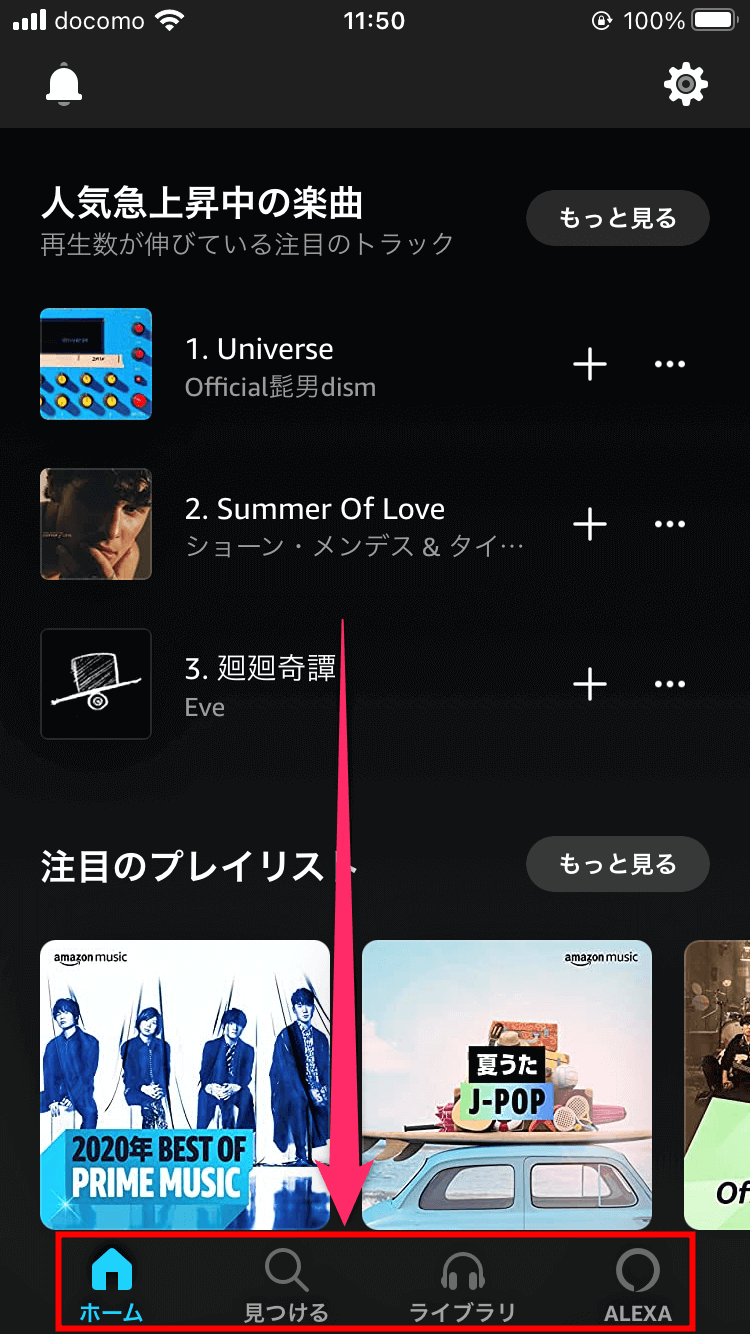Open the notification bell icon

pyautogui.click(x=64, y=84)
